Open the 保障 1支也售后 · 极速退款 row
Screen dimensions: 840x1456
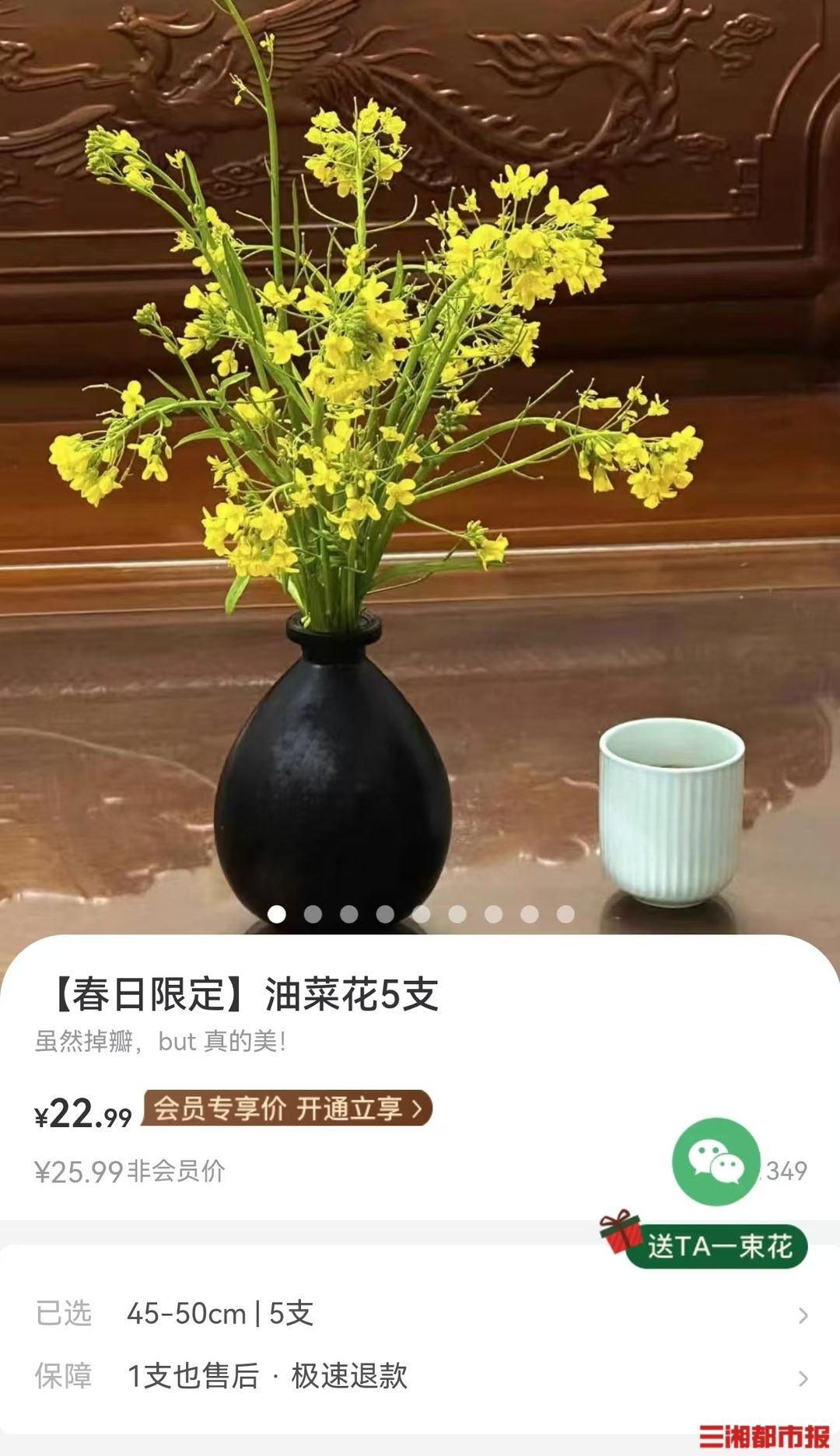tap(420, 1376)
